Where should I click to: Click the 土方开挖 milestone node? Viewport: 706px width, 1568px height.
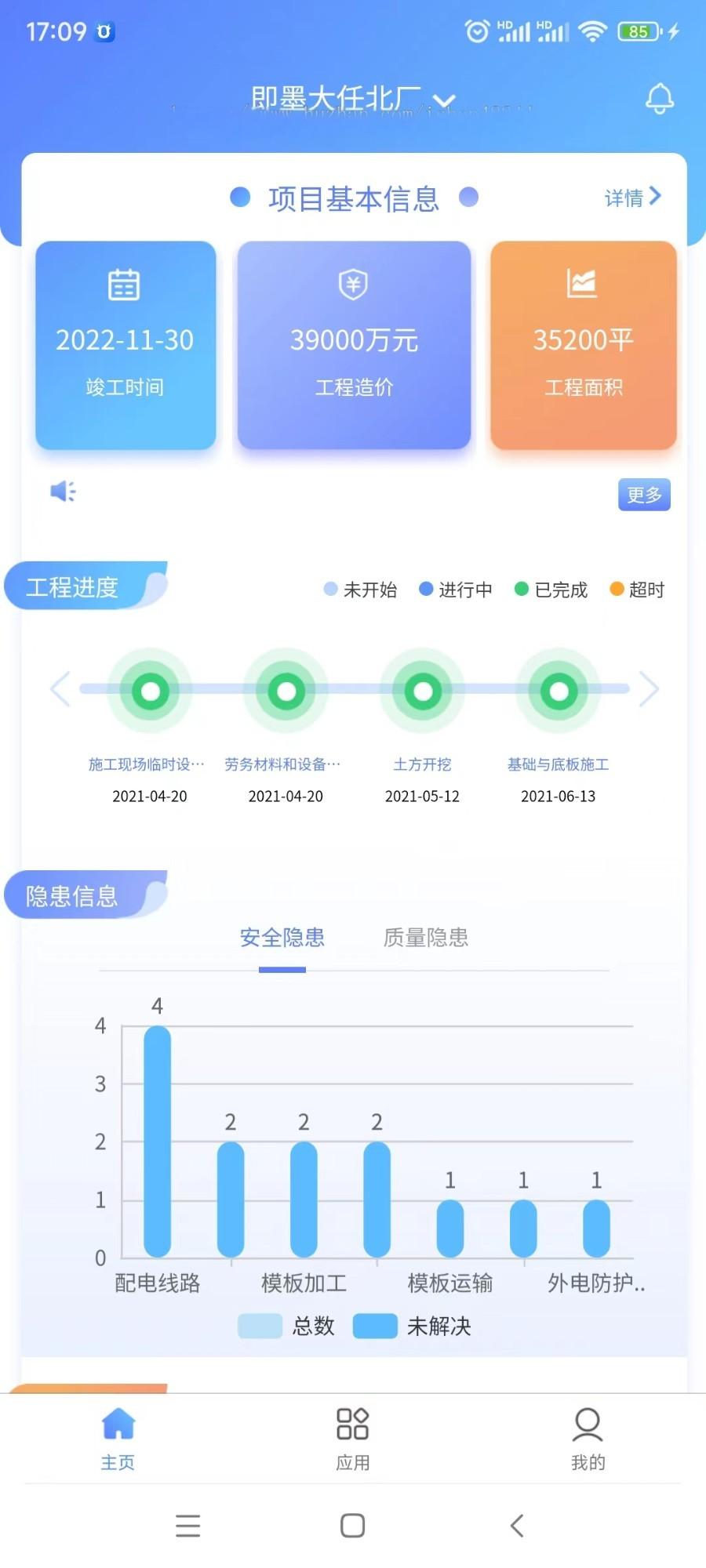pyautogui.click(x=422, y=691)
